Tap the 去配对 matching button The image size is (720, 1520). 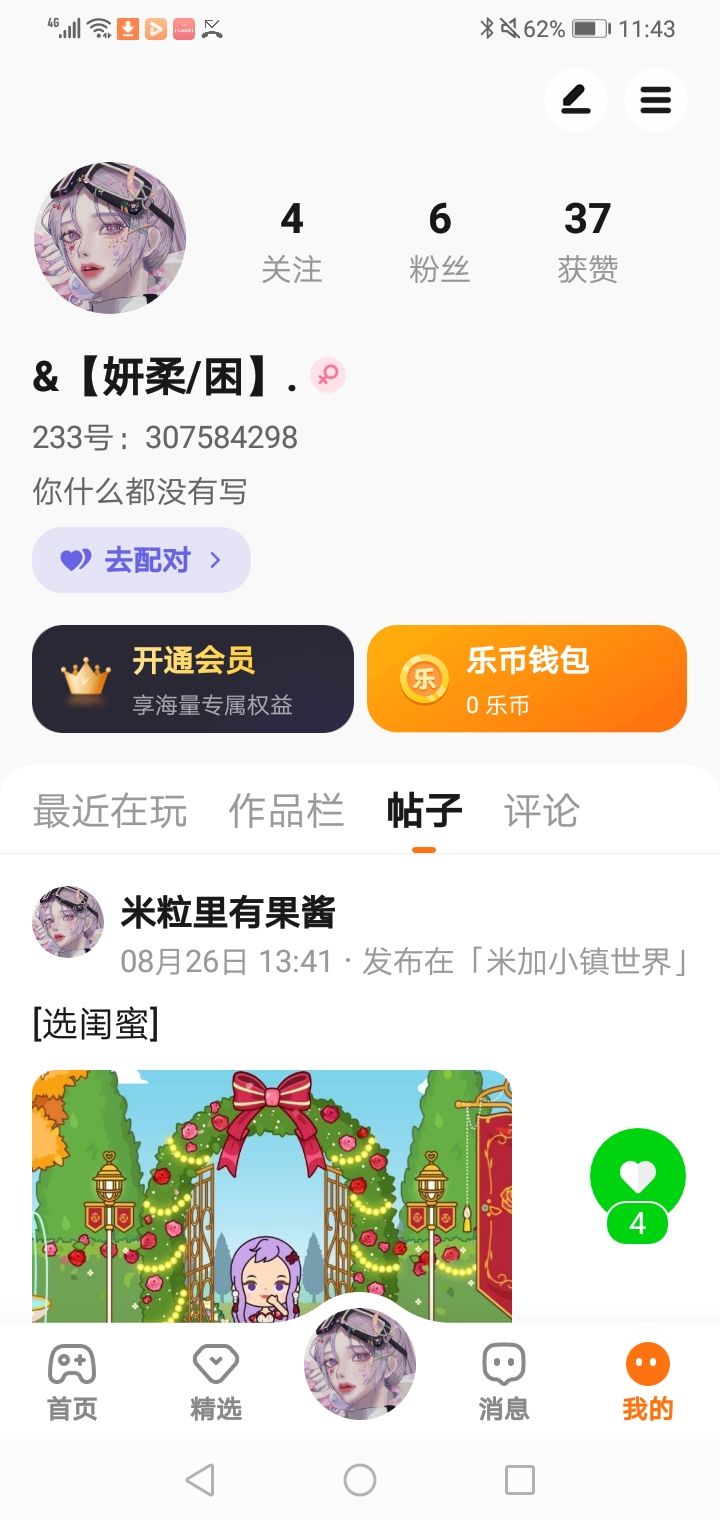pyautogui.click(x=141, y=560)
